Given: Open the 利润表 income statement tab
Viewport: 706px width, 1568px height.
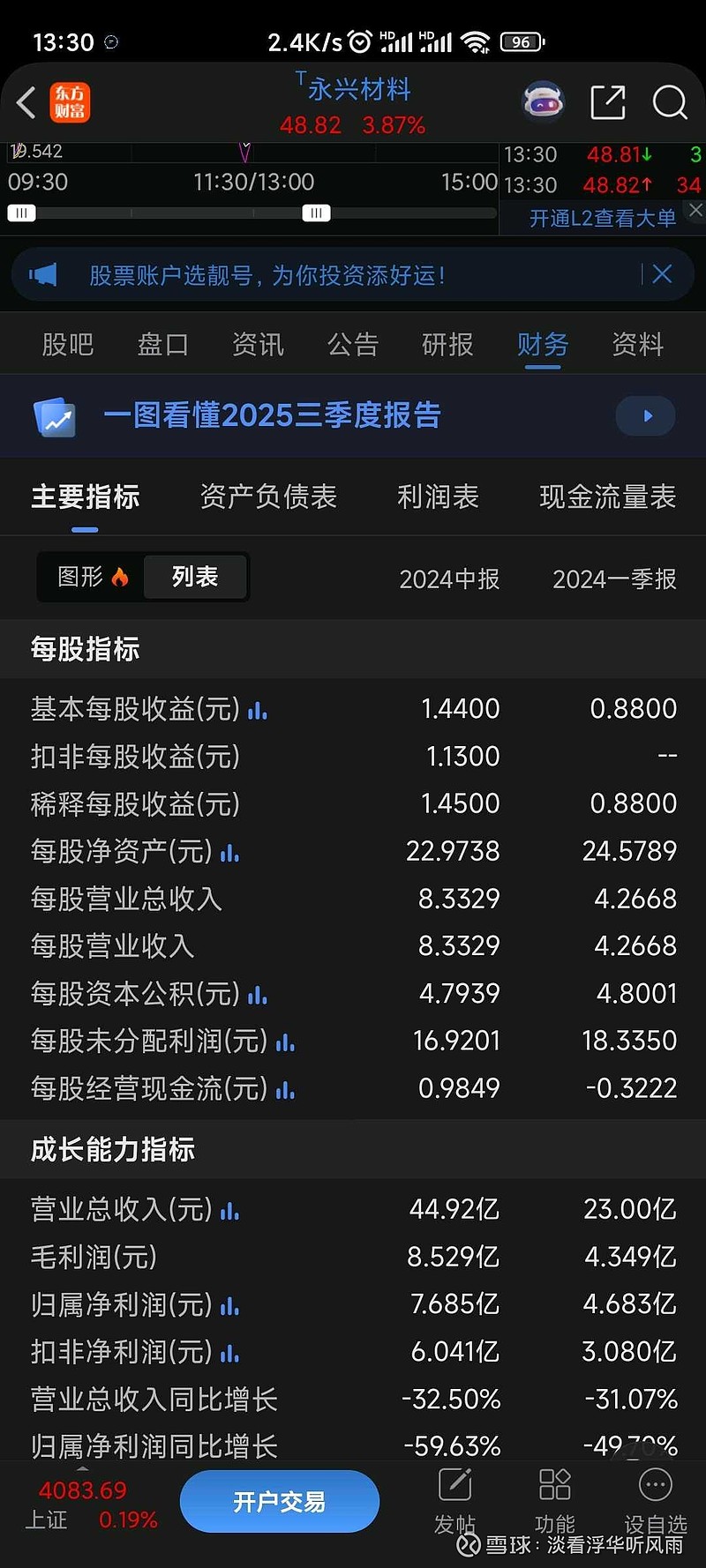Looking at the screenshot, I should [439, 497].
